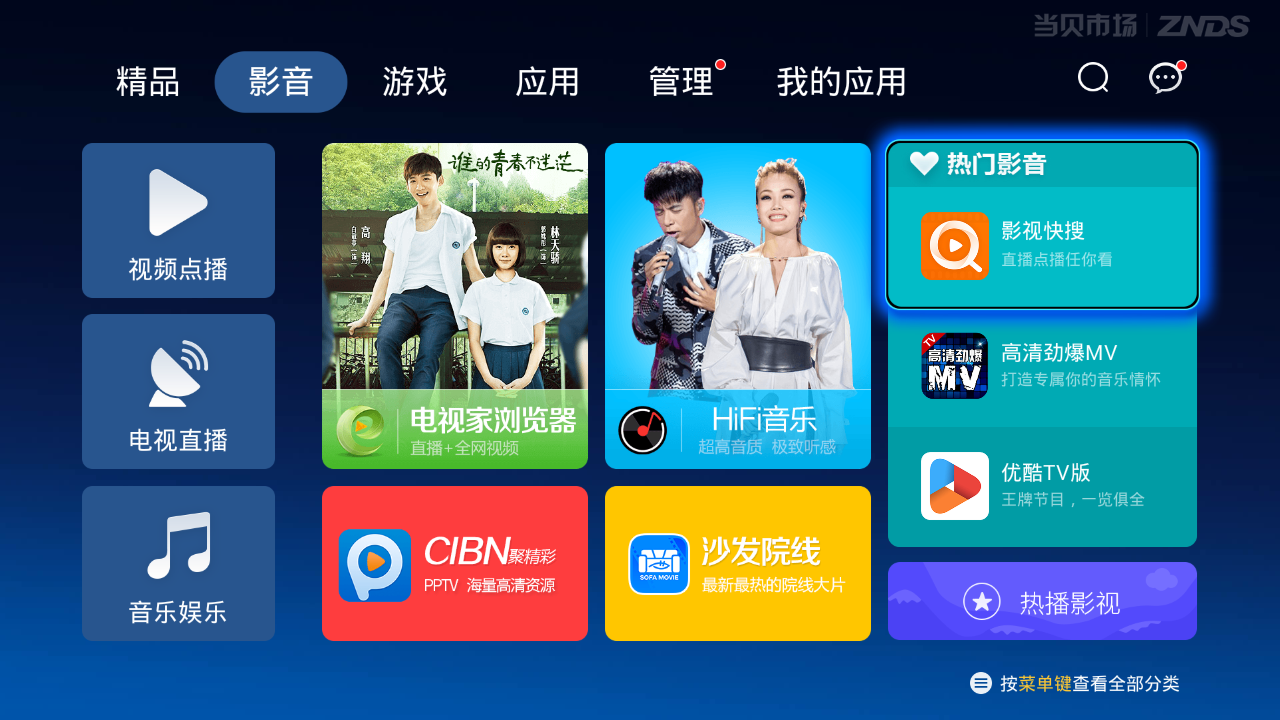Open the 电视直播 category
The height and width of the screenshot is (720, 1280).
178,391
